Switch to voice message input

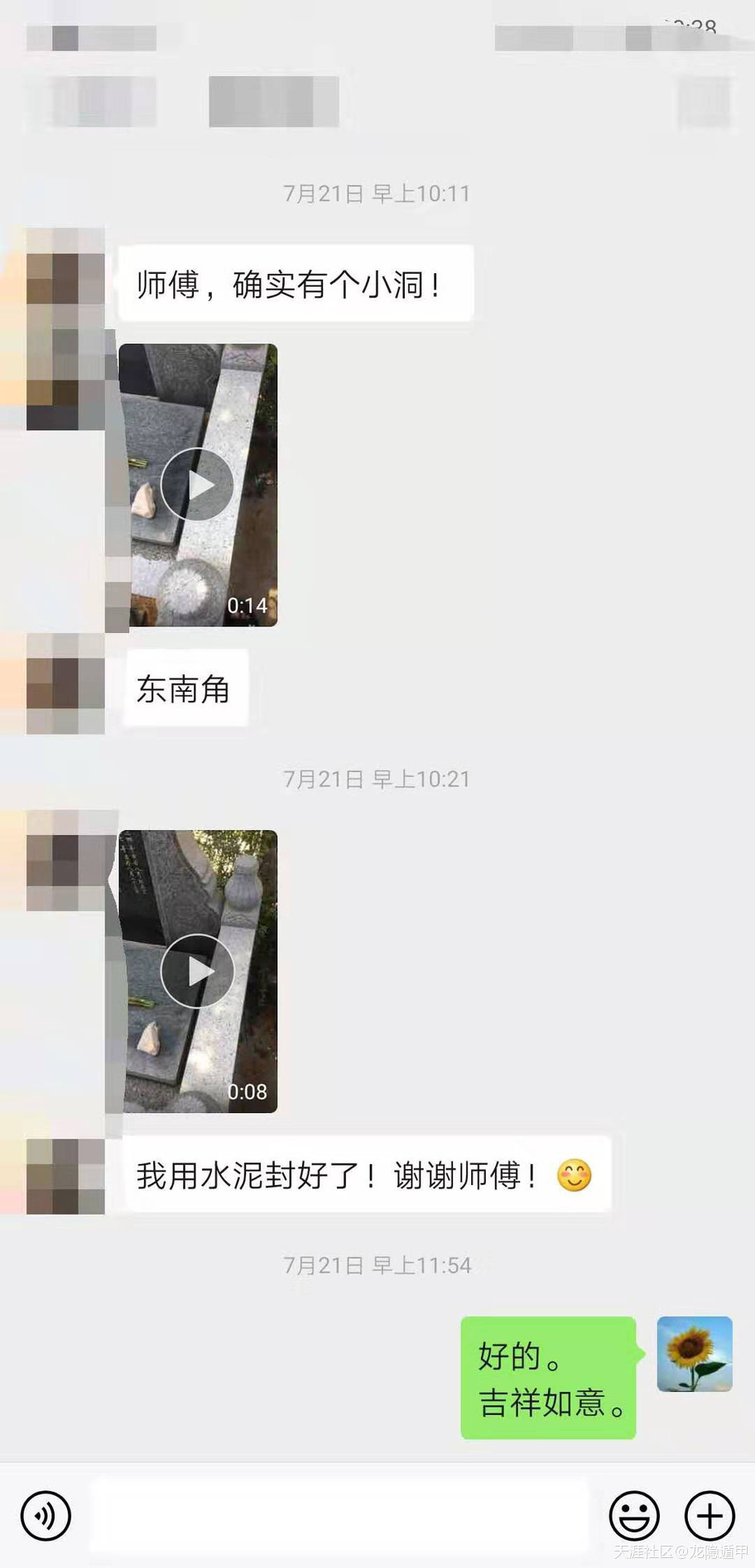tap(46, 1516)
